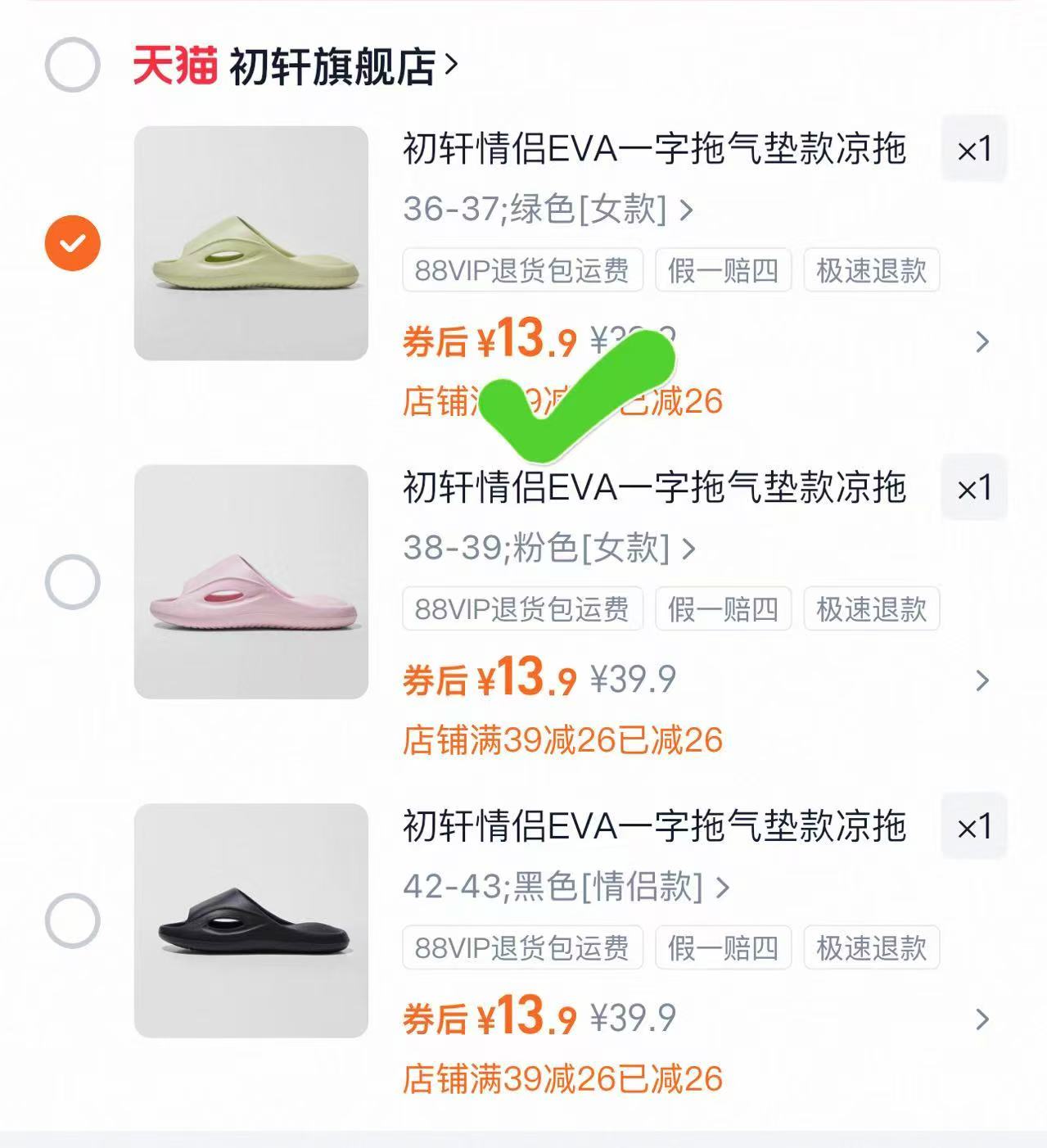
Task: Click the 极速退款 badge on black slipper item
Action: [x=871, y=948]
